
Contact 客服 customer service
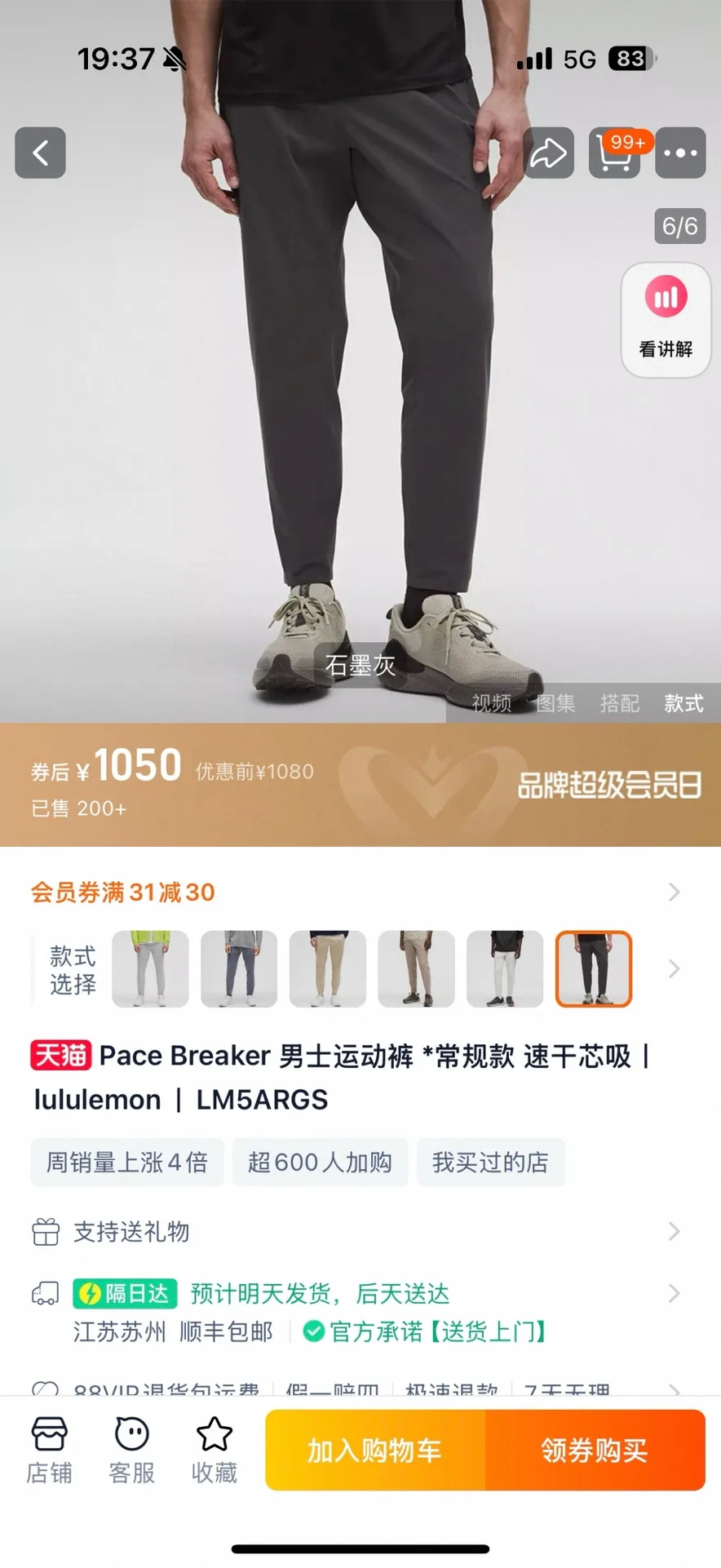pos(131,1450)
